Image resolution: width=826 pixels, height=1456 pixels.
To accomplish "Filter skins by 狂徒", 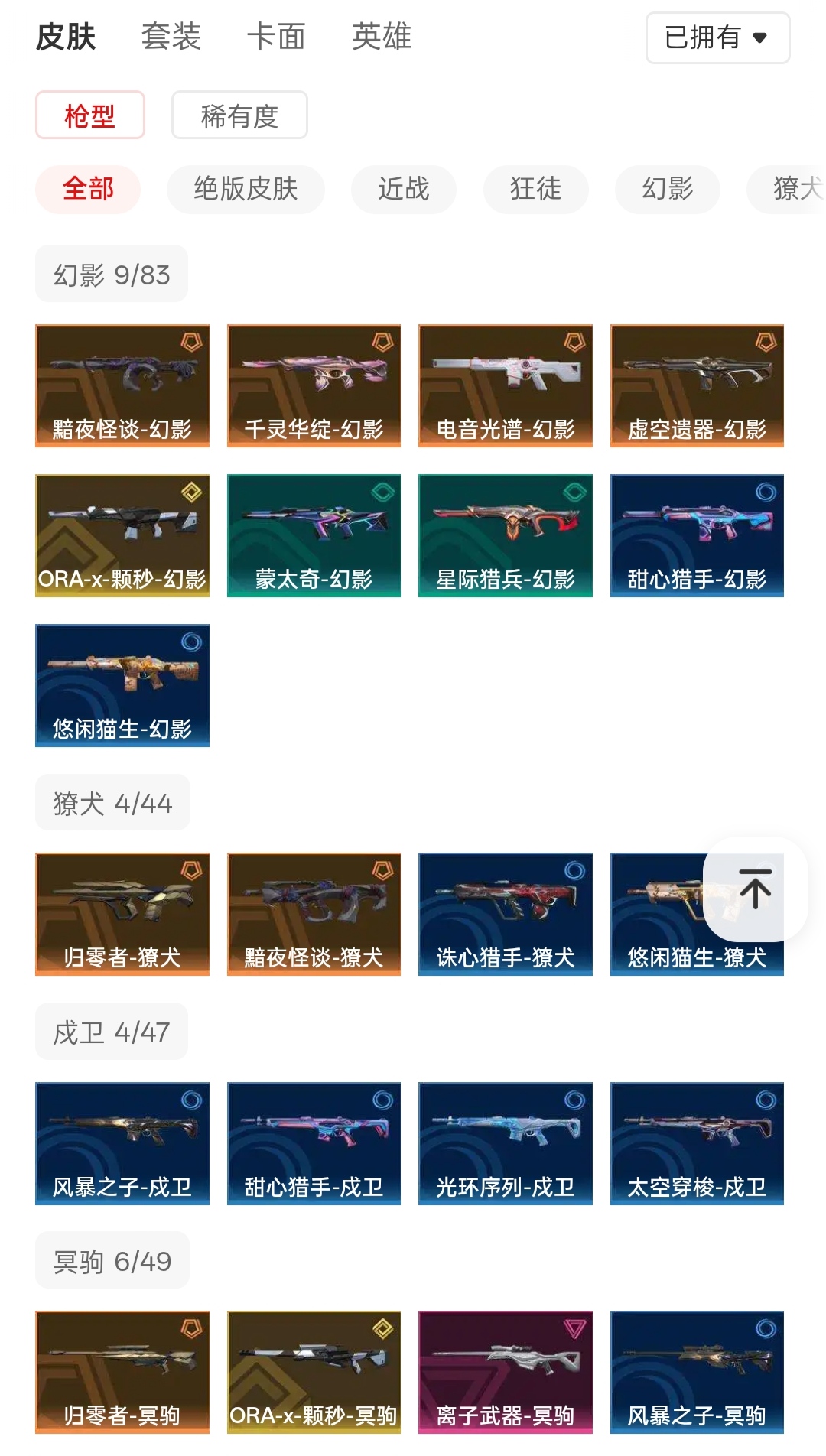I will click(535, 189).
